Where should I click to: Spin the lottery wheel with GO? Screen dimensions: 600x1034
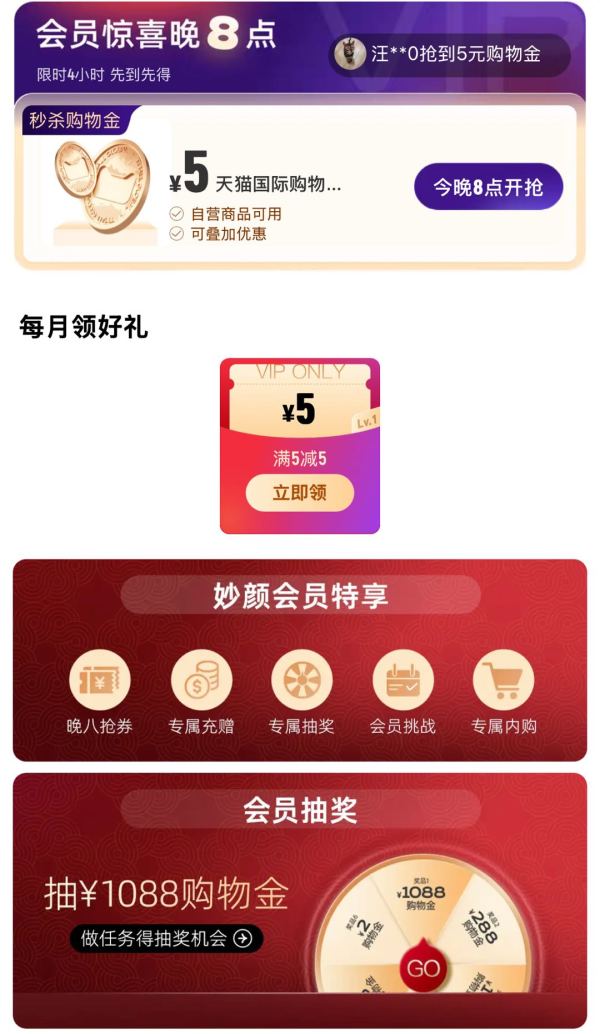[423, 968]
